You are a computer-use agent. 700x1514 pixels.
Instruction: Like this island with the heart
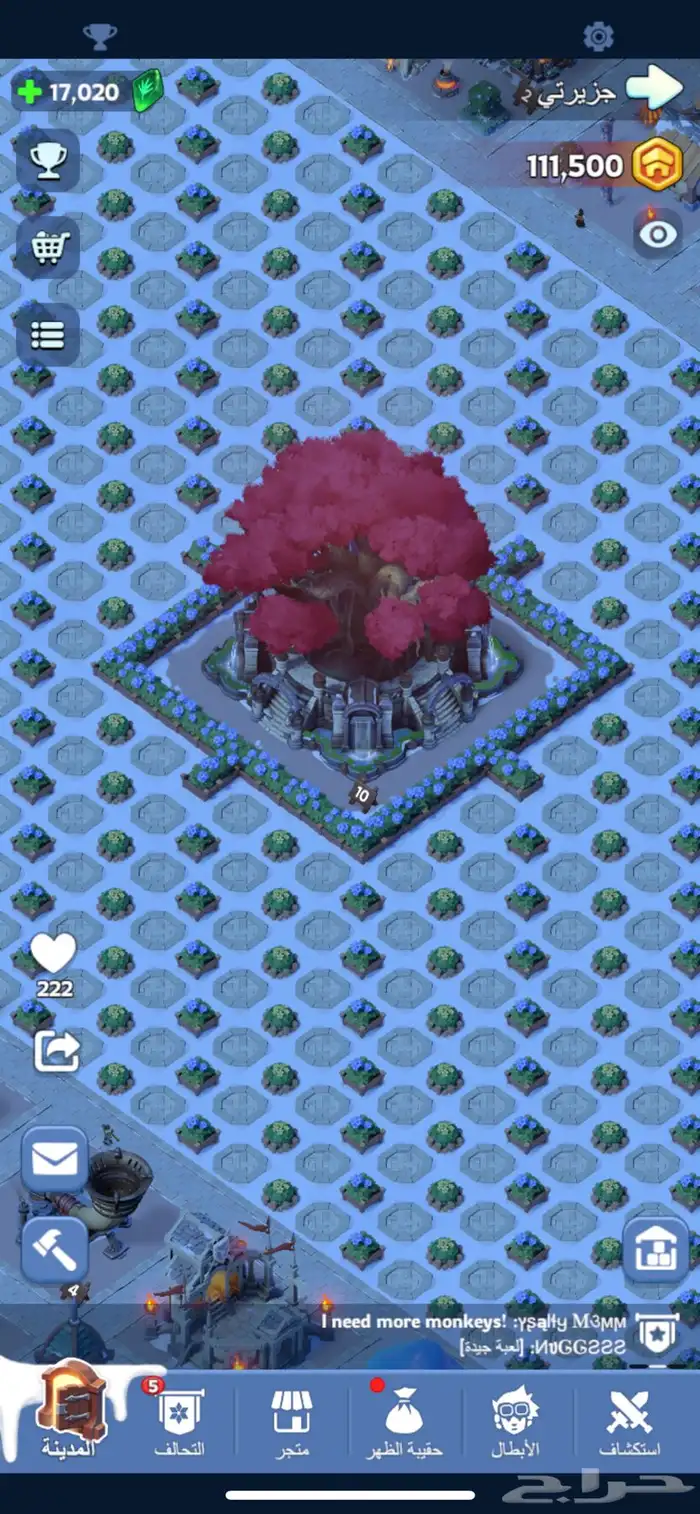pos(53,952)
